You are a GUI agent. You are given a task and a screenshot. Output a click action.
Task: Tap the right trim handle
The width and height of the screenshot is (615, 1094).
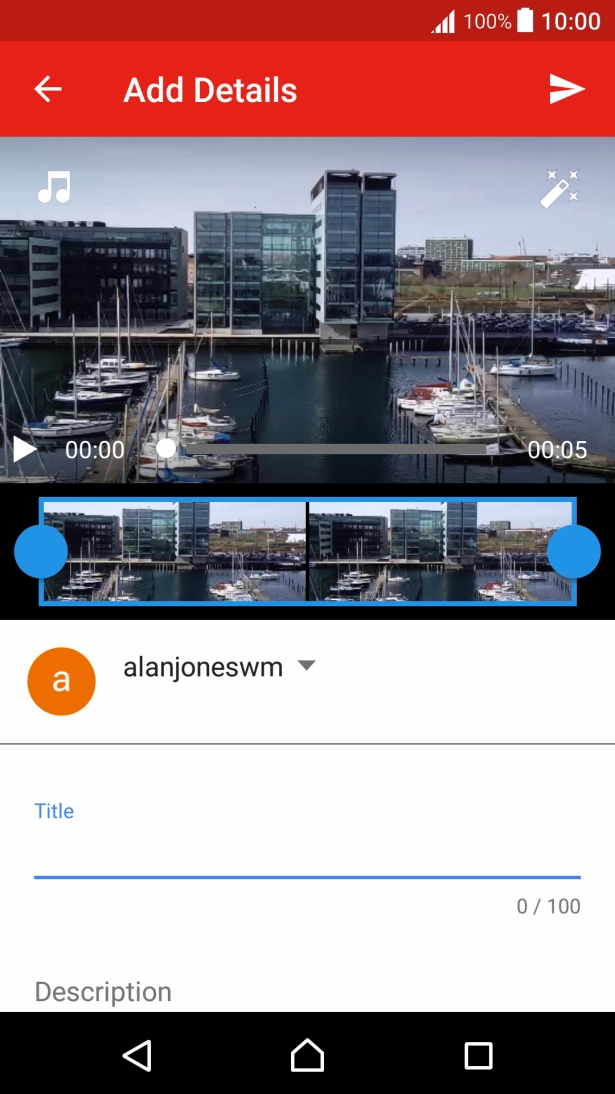[573, 551]
